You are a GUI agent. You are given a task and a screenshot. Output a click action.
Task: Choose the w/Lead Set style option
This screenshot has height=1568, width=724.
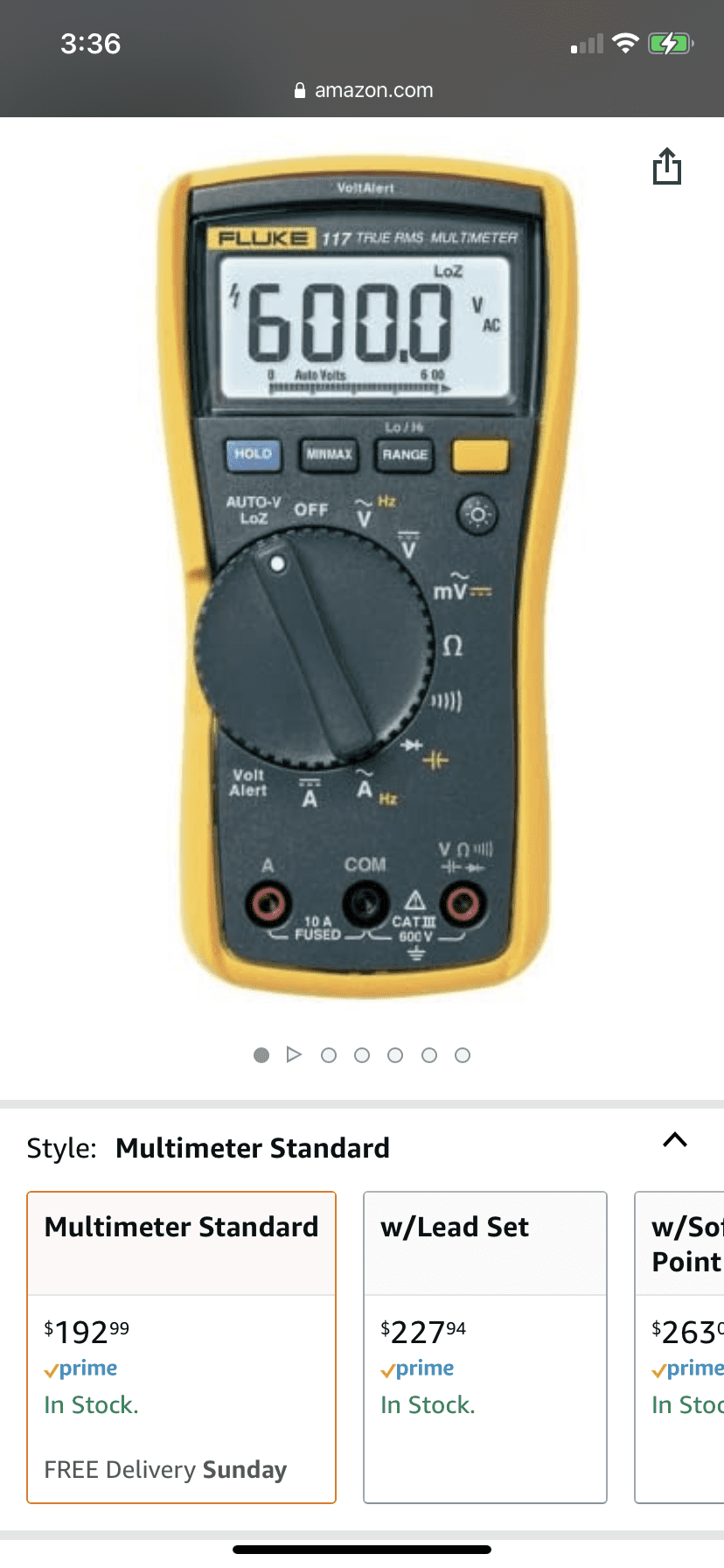pos(485,1347)
